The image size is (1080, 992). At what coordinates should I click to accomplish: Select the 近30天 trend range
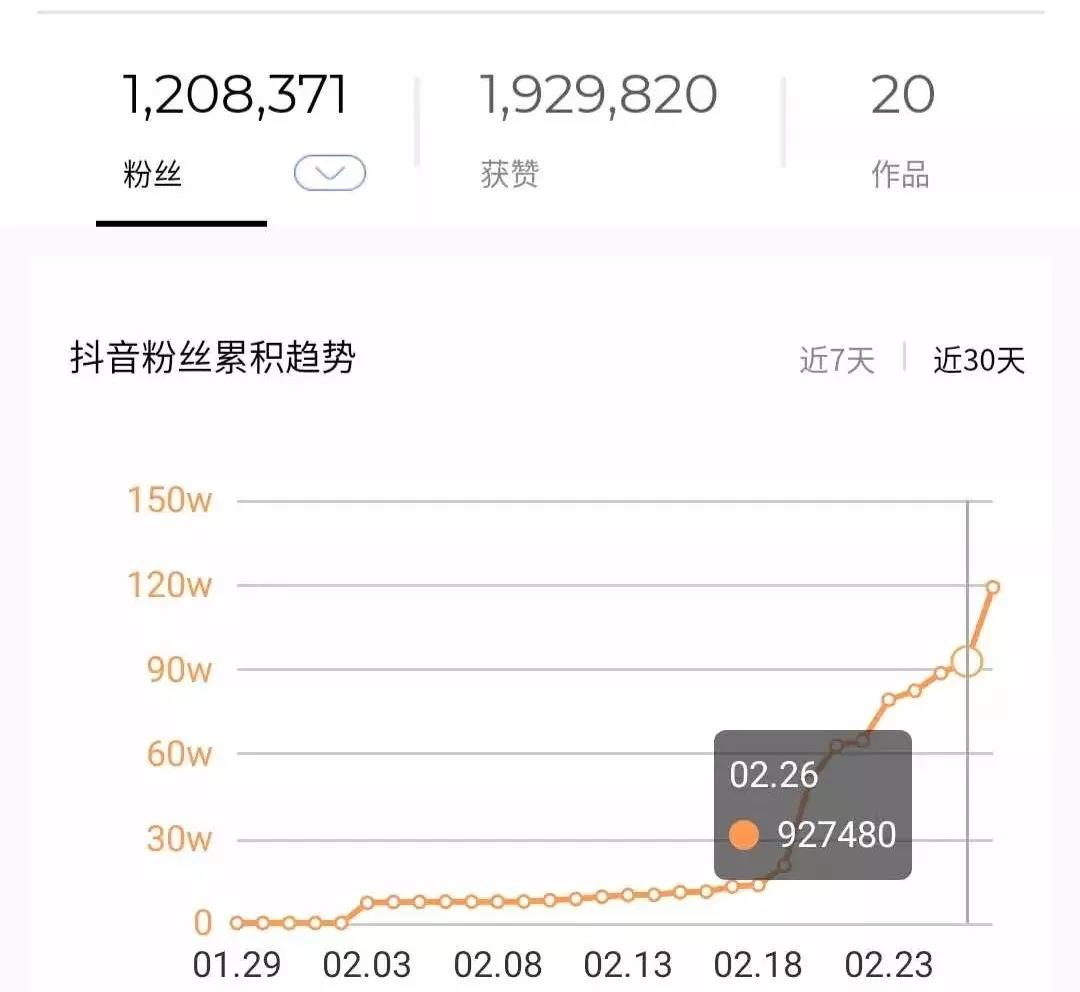coord(979,360)
